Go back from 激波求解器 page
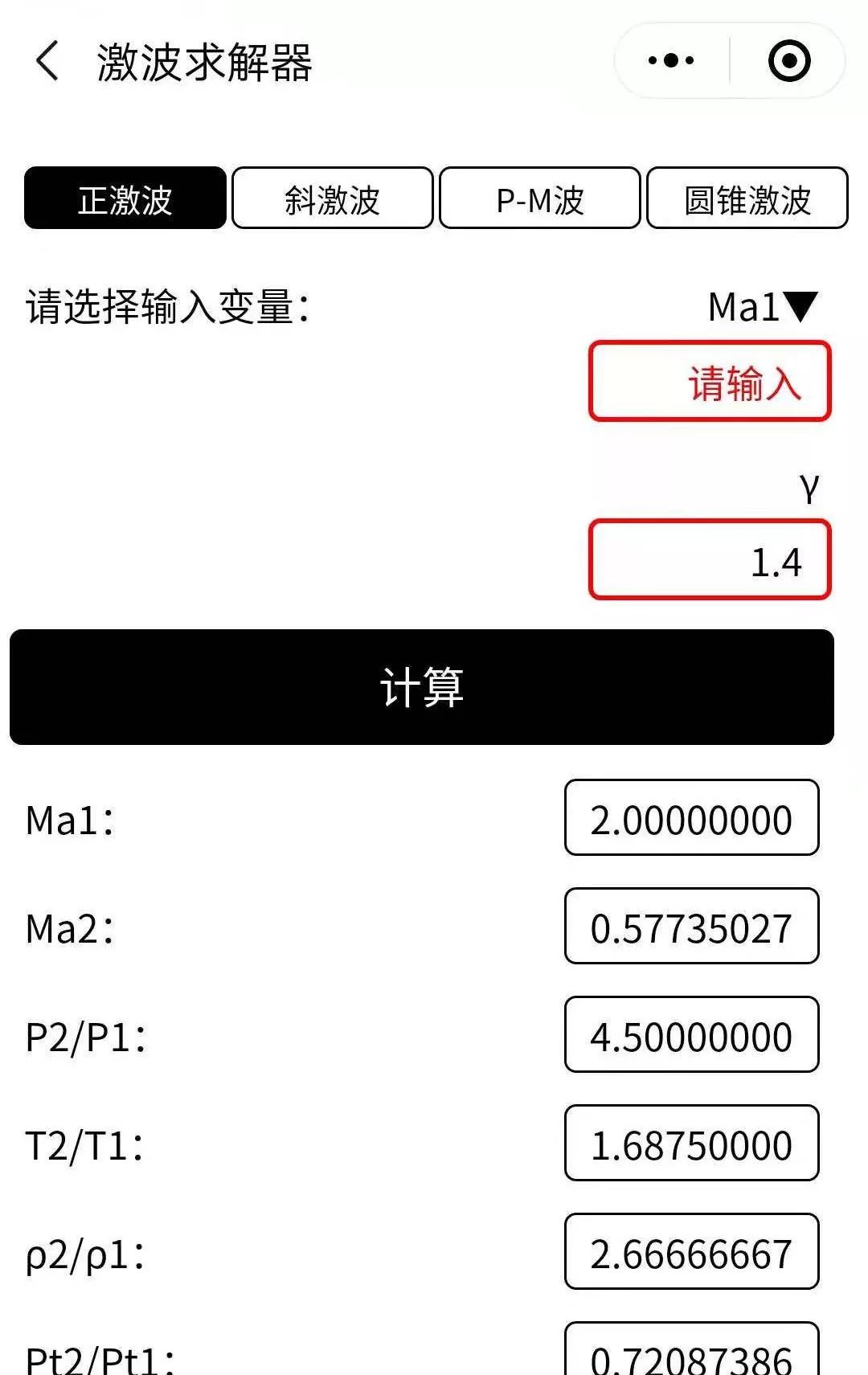The height and width of the screenshot is (1375, 868). pos(48,62)
